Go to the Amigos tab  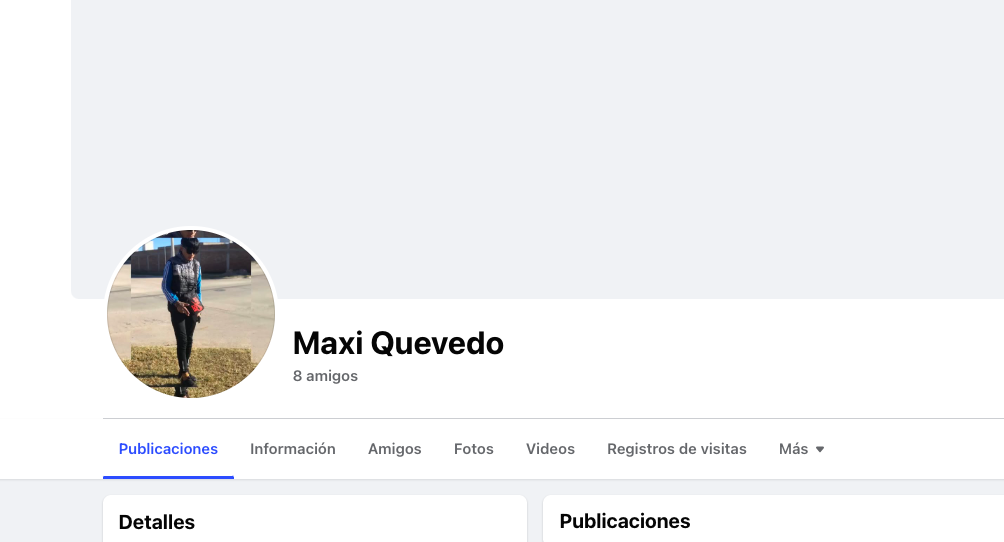coord(395,449)
